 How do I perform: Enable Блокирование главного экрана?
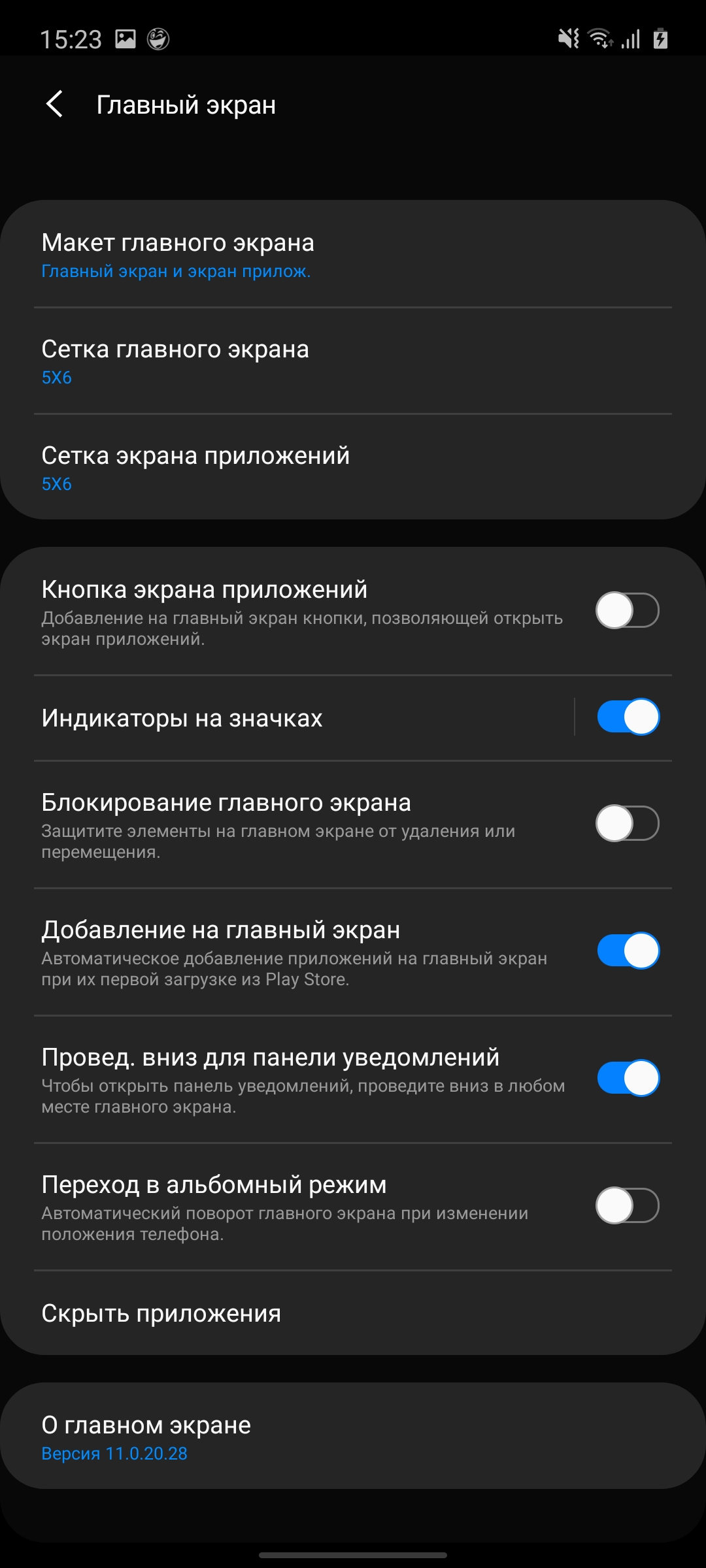tap(627, 823)
